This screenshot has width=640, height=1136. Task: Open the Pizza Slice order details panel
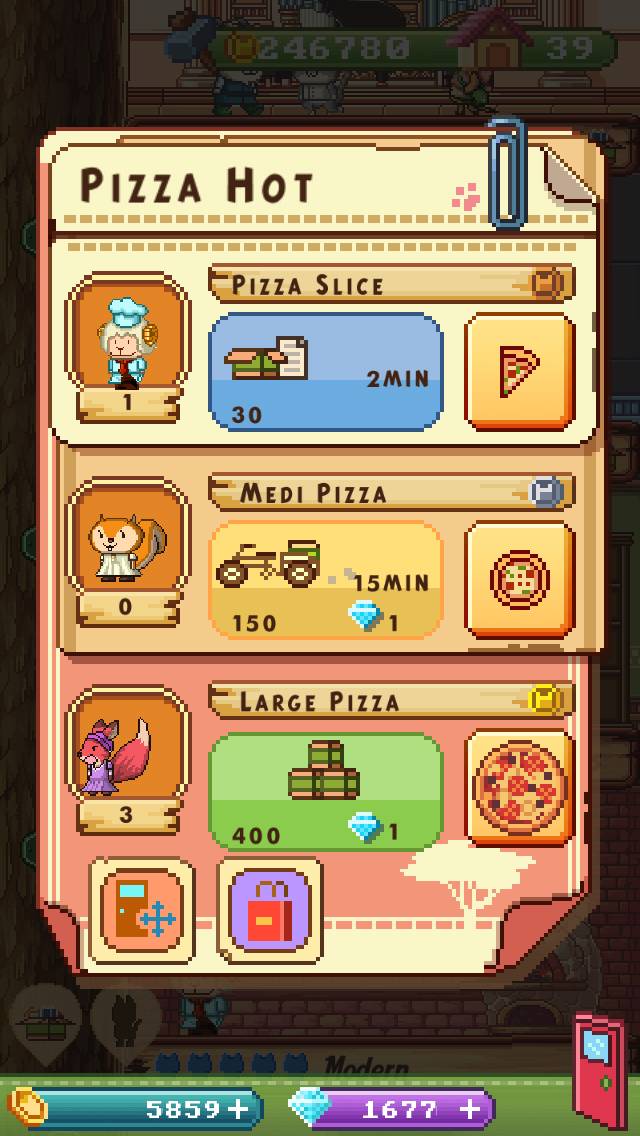pyautogui.click(x=326, y=371)
